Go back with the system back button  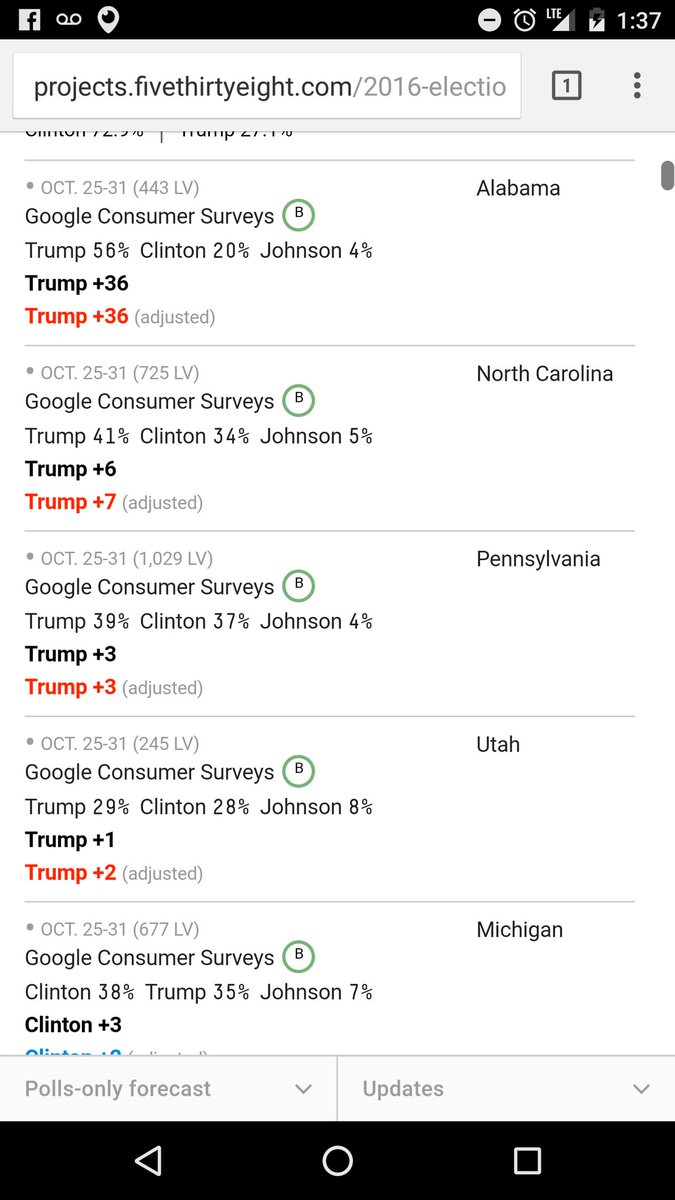click(148, 1160)
